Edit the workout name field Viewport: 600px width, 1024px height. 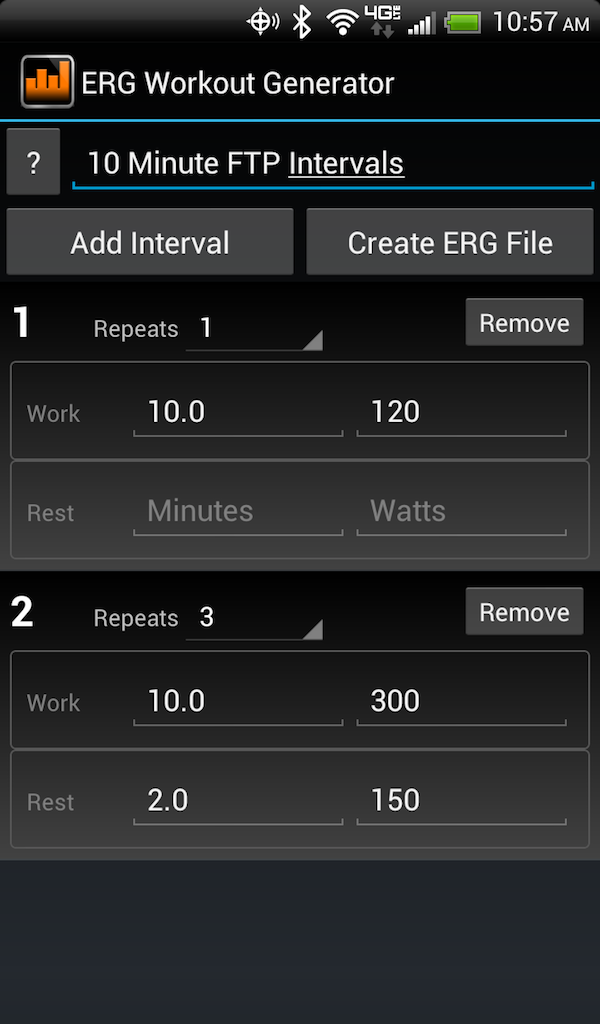tap(332, 163)
